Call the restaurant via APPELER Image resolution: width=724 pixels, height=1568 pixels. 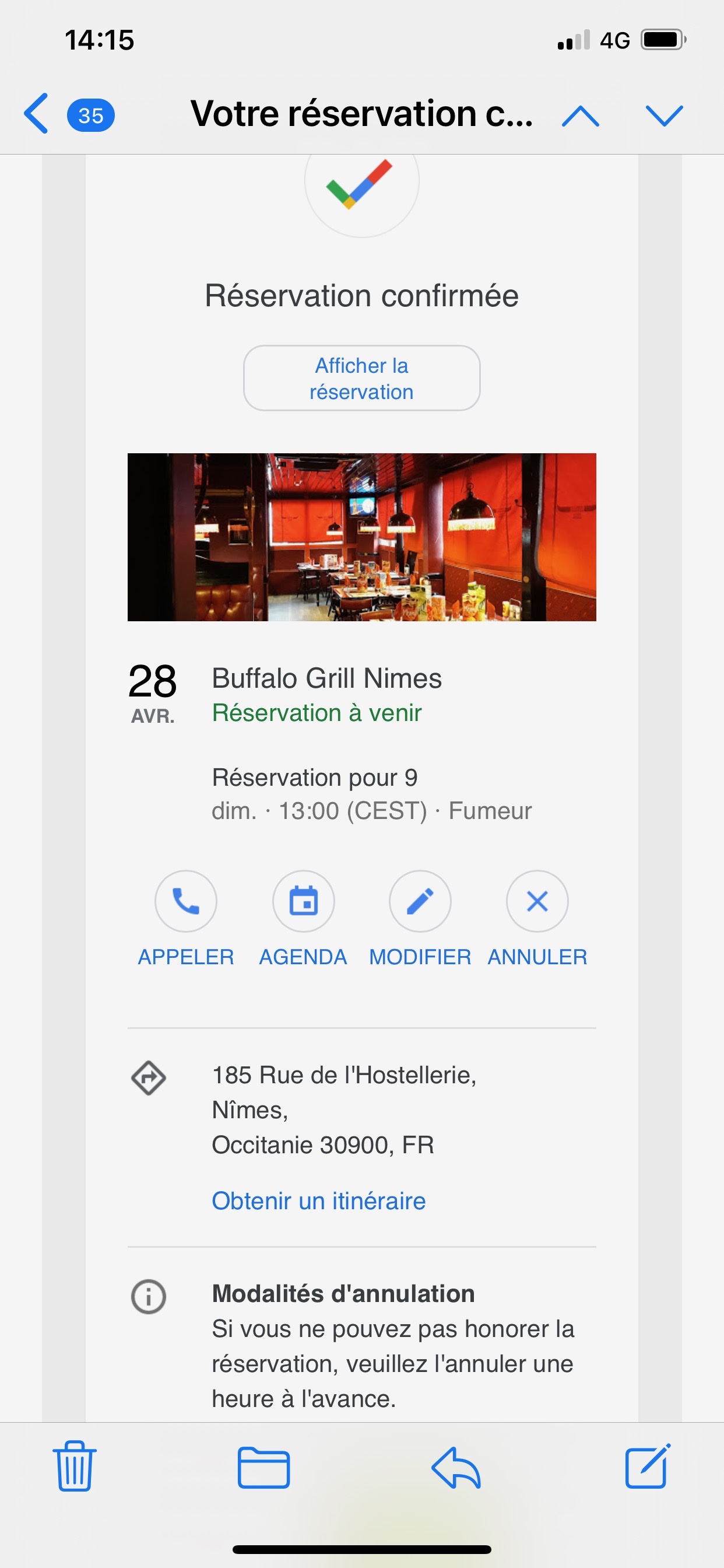[x=185, y=901]
